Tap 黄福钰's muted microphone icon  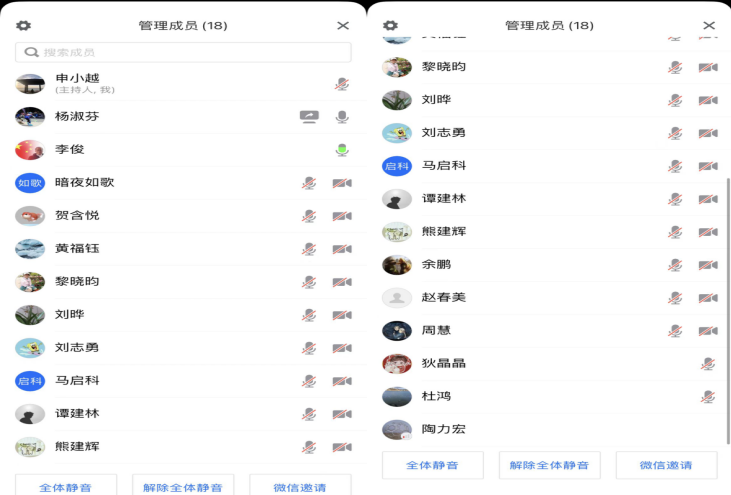(309, 249)
